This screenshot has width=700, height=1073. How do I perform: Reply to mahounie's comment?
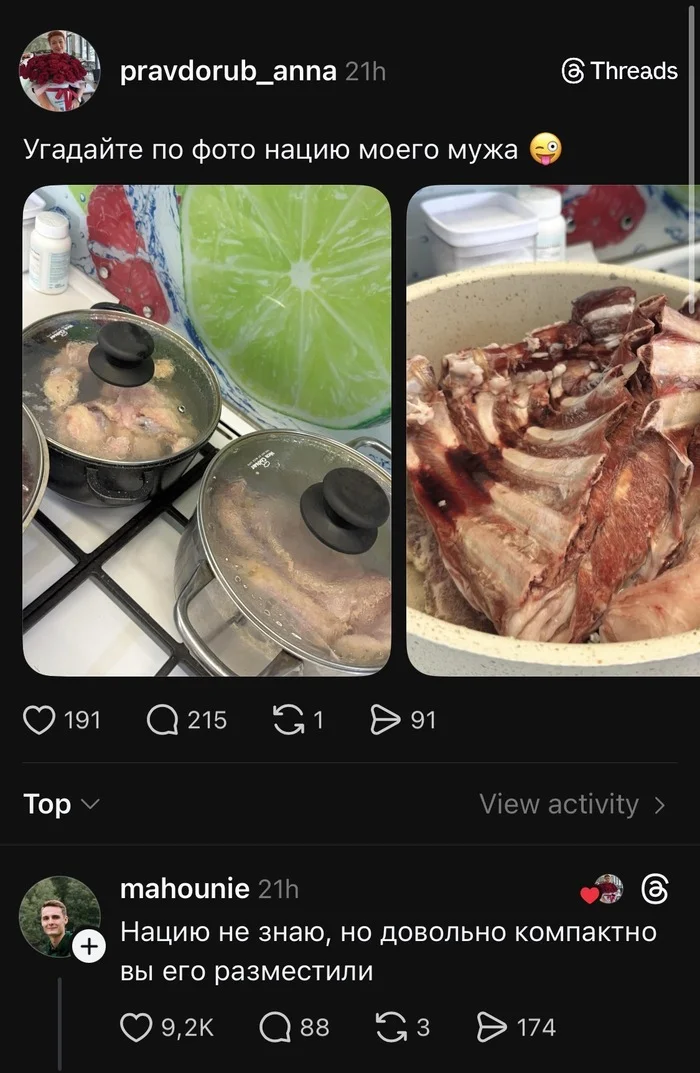coord(275,1027)
